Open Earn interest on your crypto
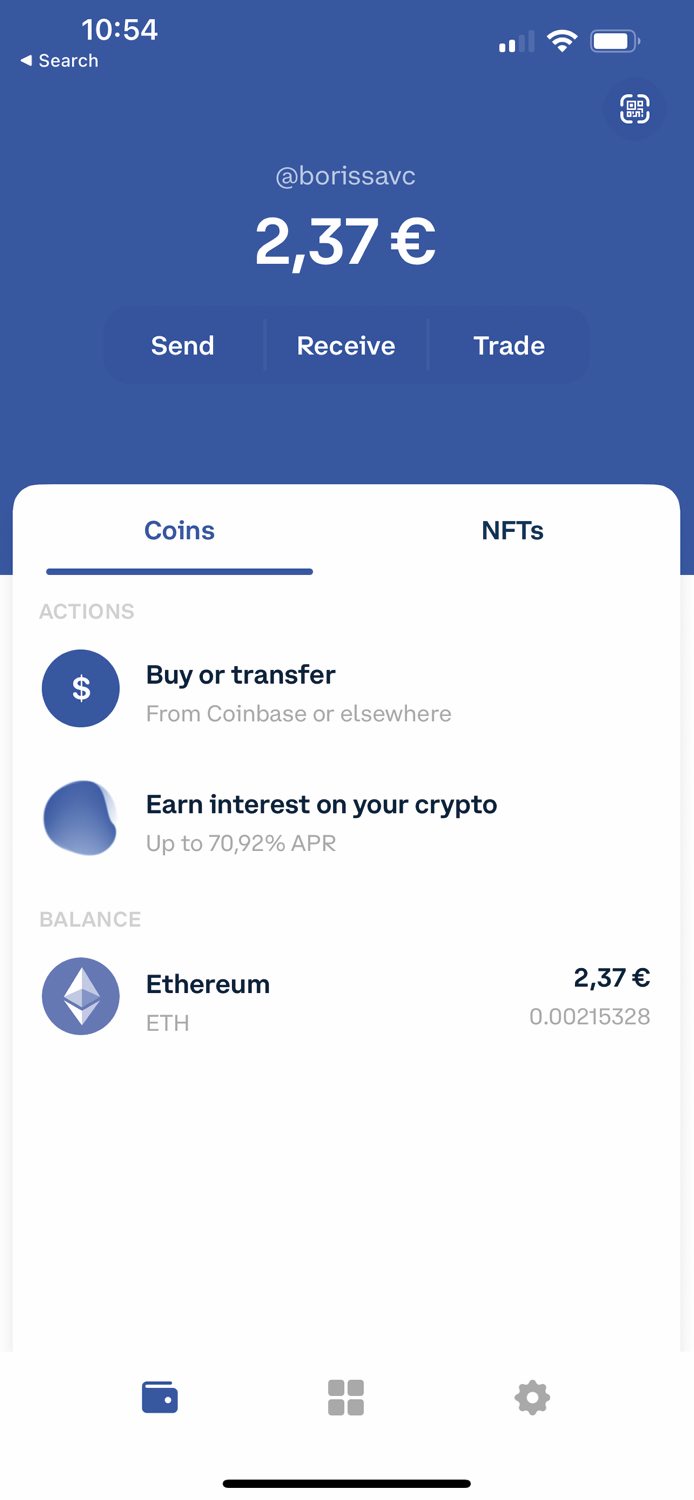Screen dimensions: 694x1500 [x=320, y=822]
